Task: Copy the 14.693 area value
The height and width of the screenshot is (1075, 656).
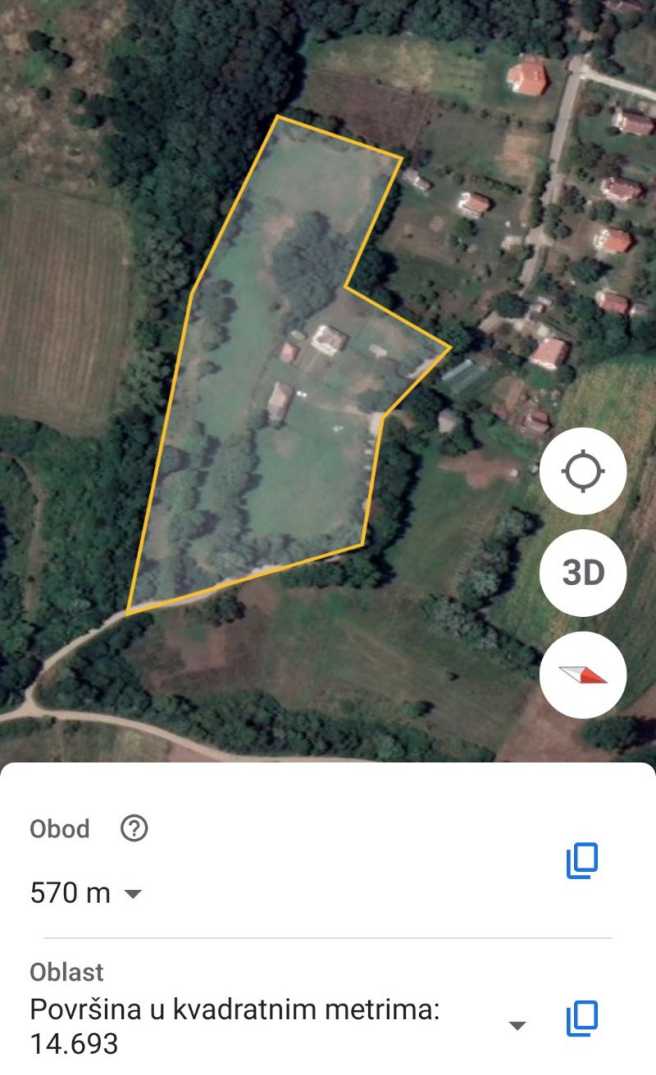Action: 582,1018
